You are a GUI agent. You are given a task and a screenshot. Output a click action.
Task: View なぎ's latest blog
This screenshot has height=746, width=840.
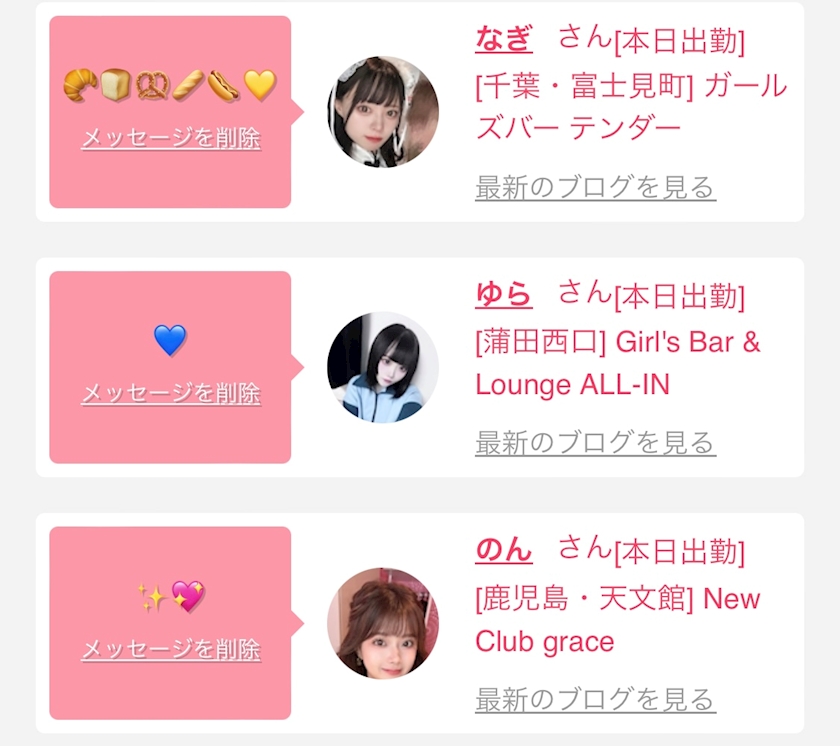[x=595, y=187]
